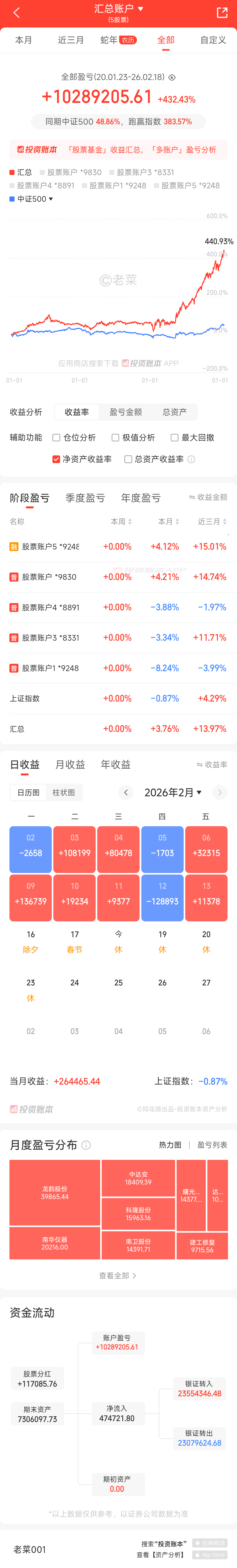Show the 总资产 chart view
The width and height of the screenshot is (237, 1568).
coord(174,412)
